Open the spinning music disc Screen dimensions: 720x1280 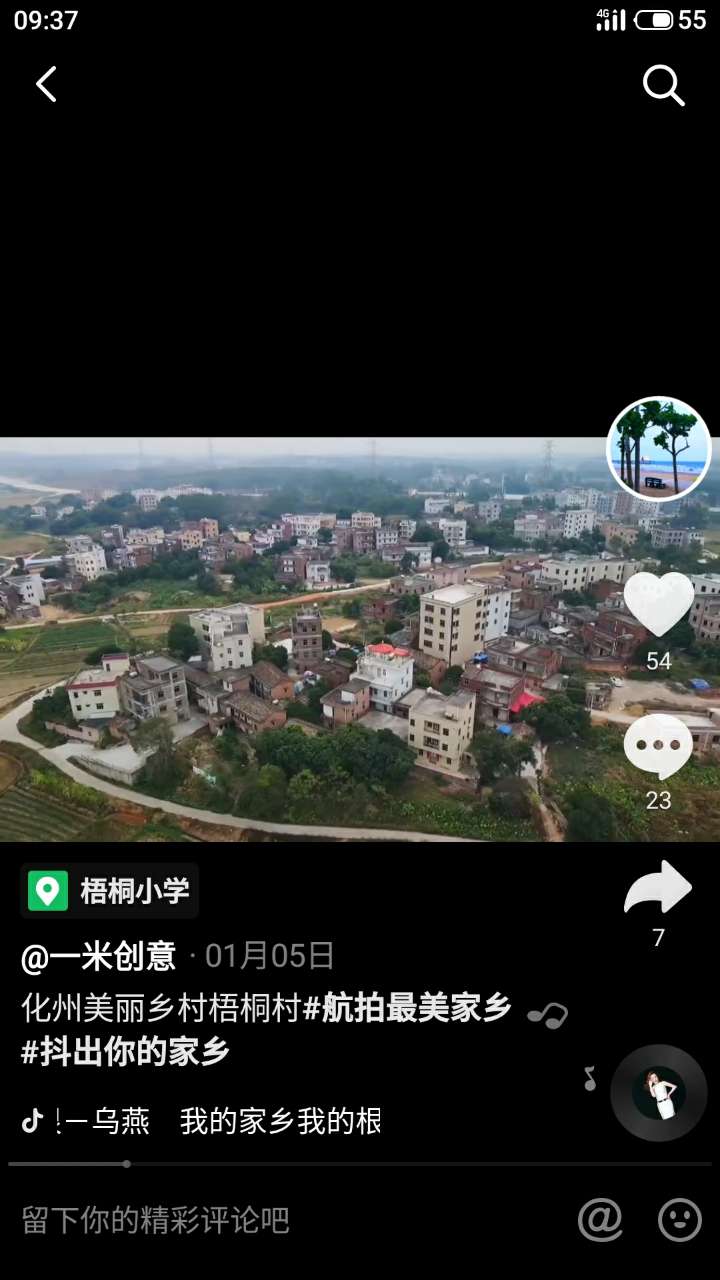tap(659, 1093)
